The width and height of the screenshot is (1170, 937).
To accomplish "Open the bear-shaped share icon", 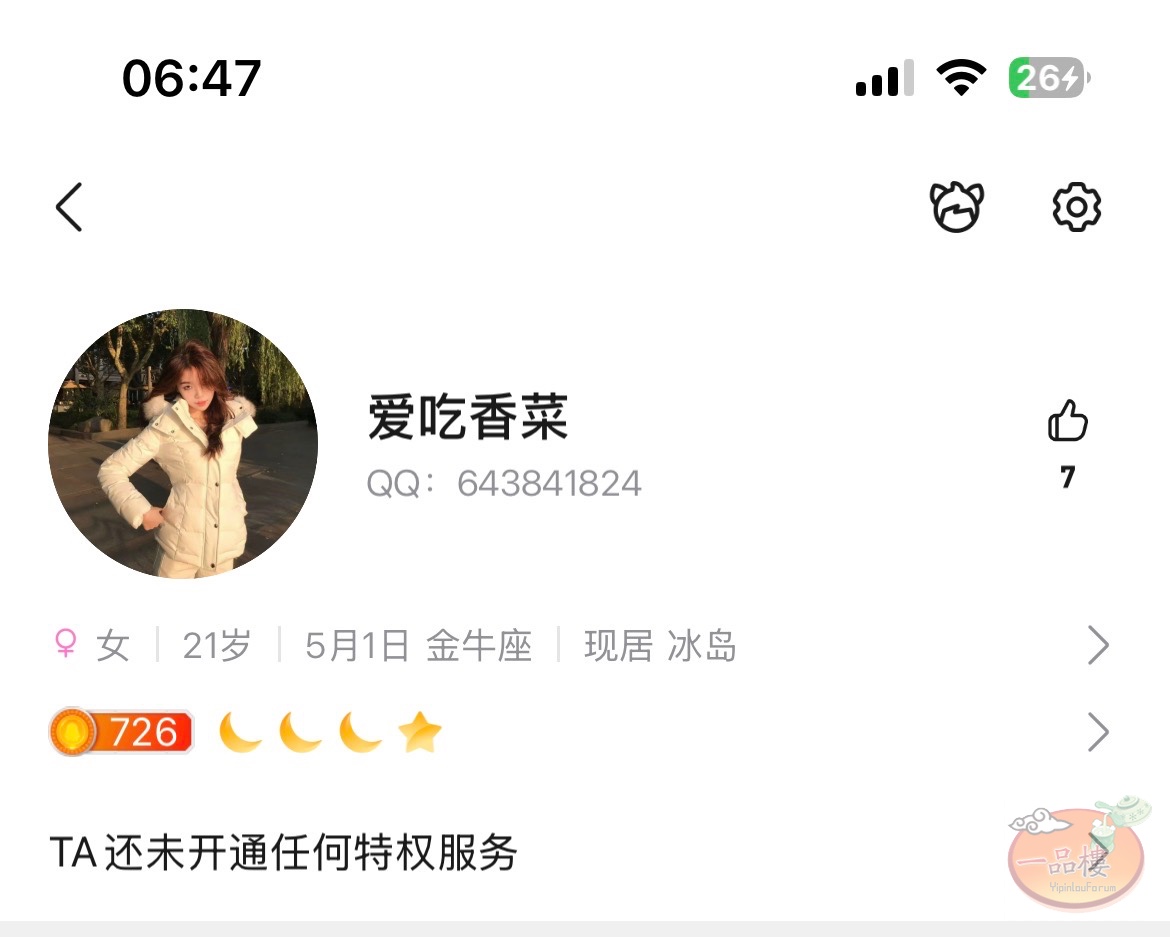I will point(957,208).
